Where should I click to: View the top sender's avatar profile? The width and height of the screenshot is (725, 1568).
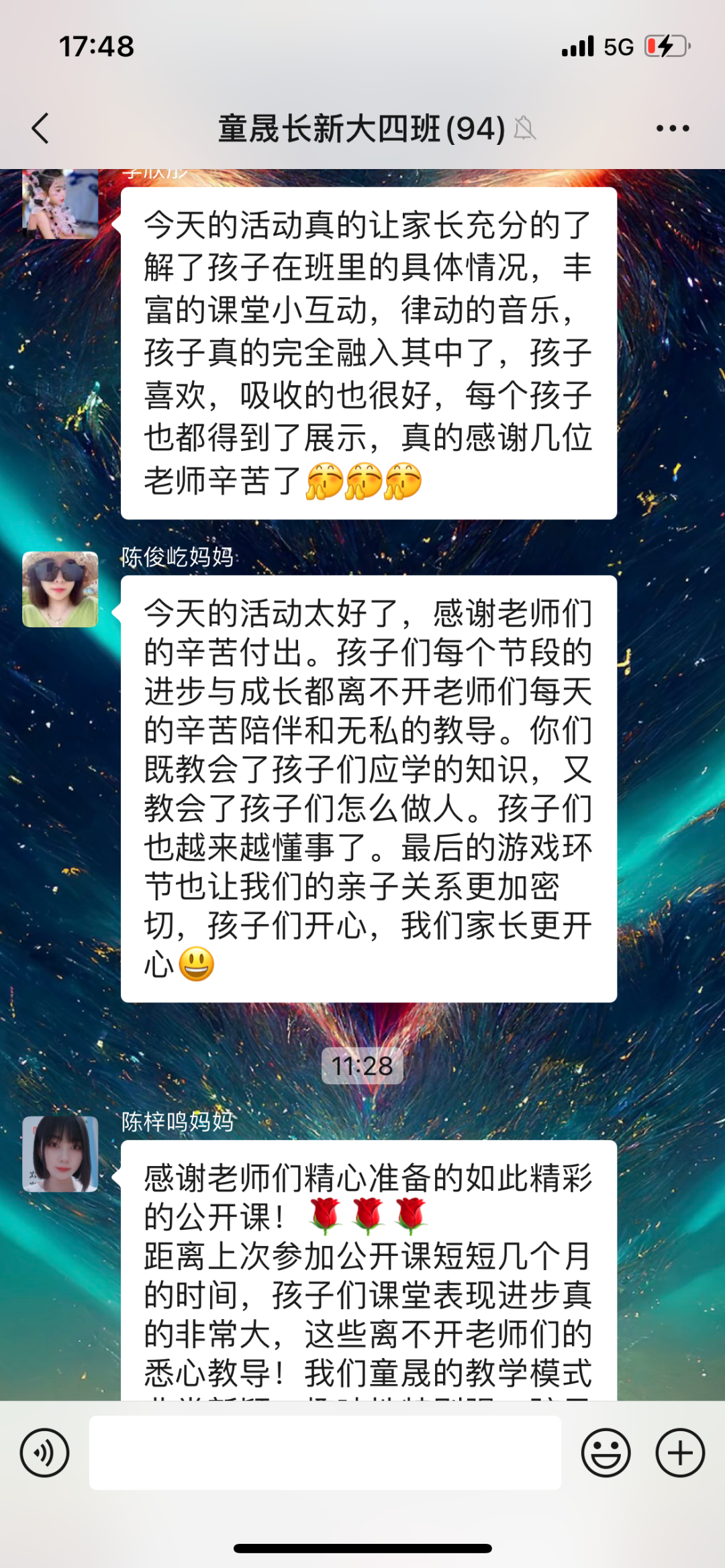point(60,204)
